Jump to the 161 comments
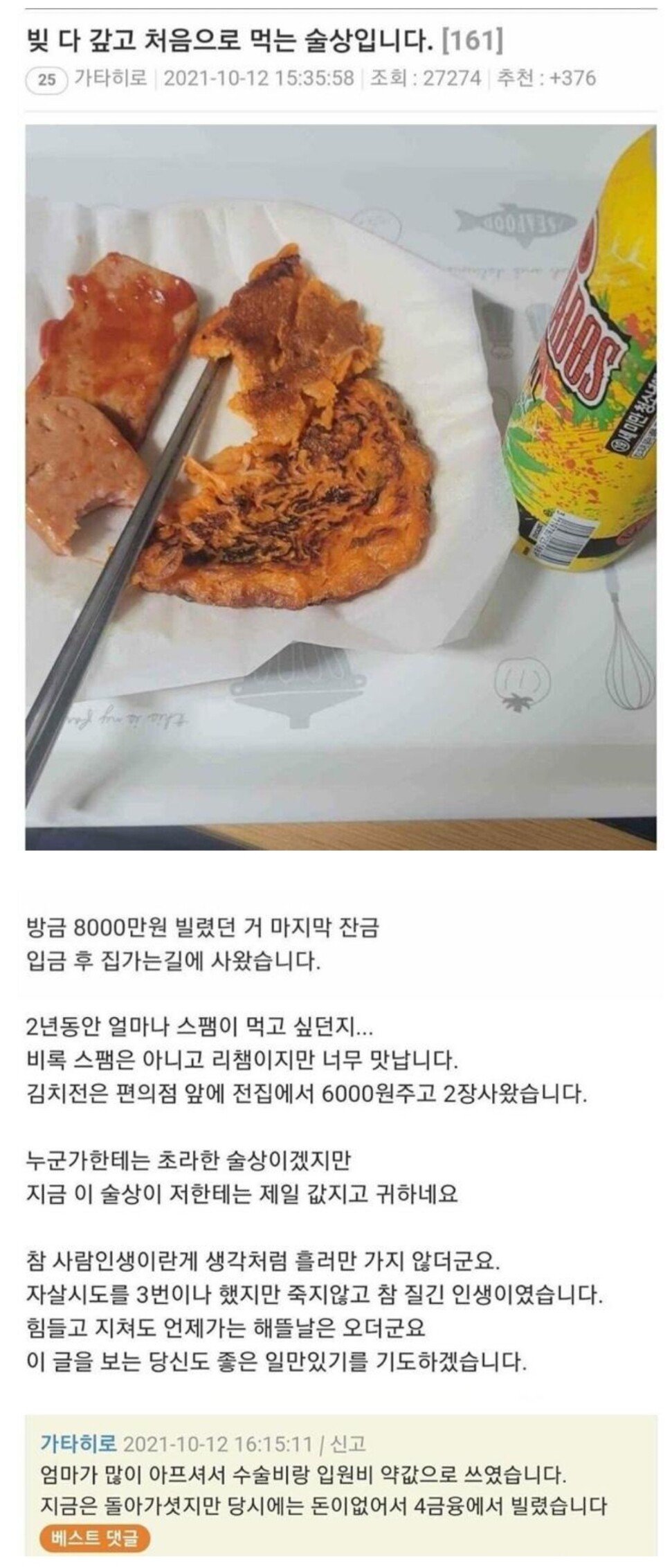The image size is (672, 1568). 471,41
